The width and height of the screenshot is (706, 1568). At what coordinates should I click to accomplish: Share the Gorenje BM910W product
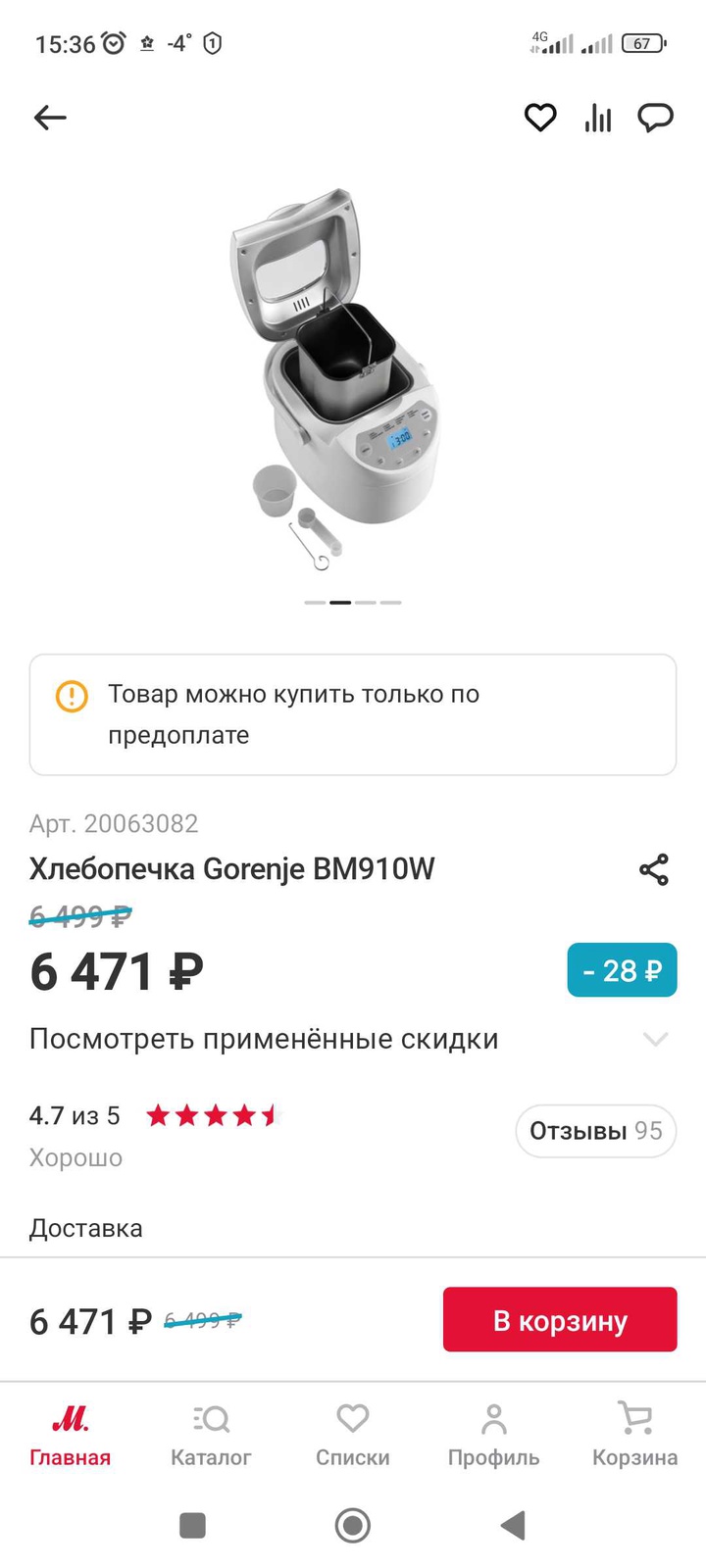click(x=654, y=869)
